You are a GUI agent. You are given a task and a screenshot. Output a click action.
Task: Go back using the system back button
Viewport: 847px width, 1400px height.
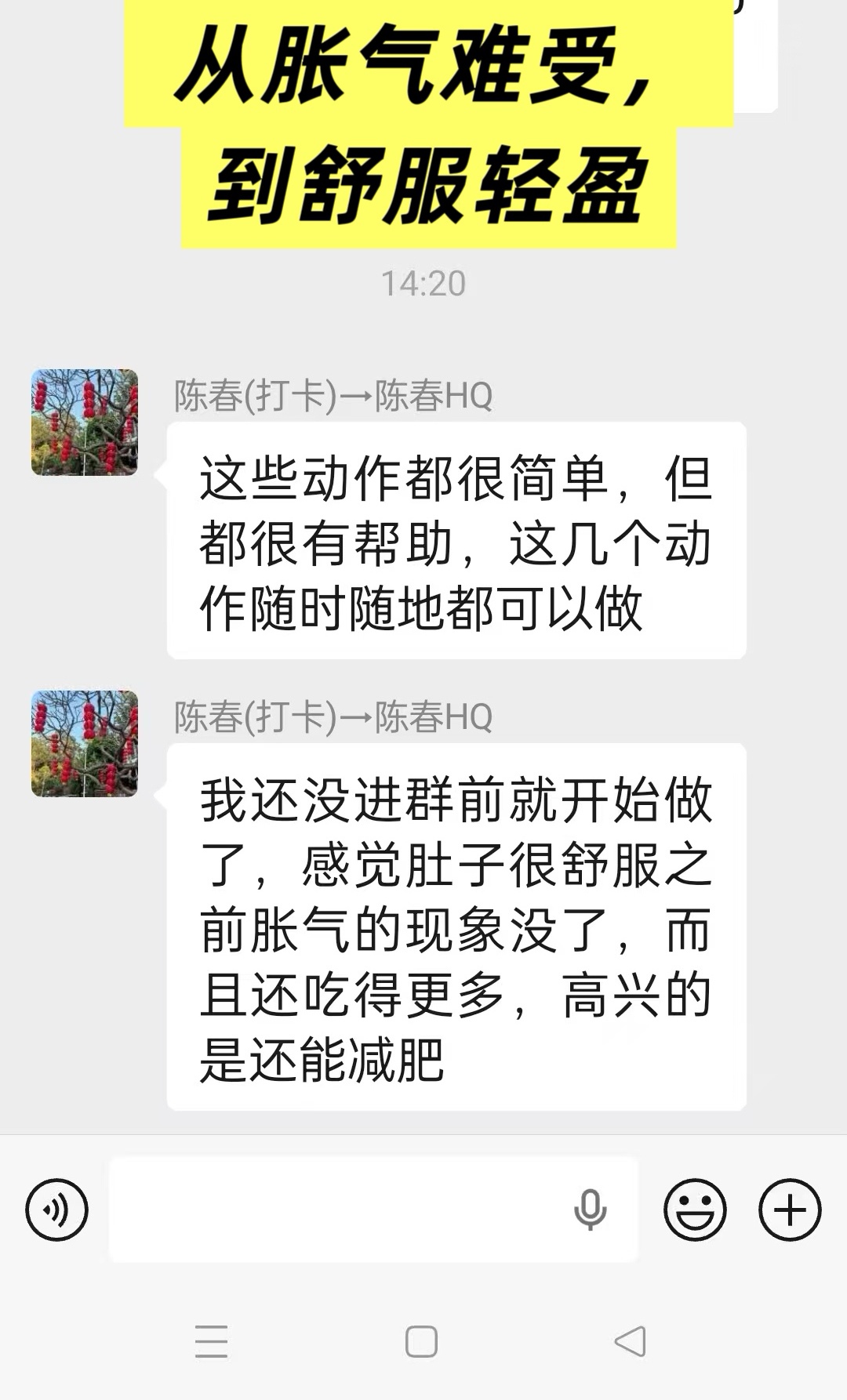point(630,1341)
